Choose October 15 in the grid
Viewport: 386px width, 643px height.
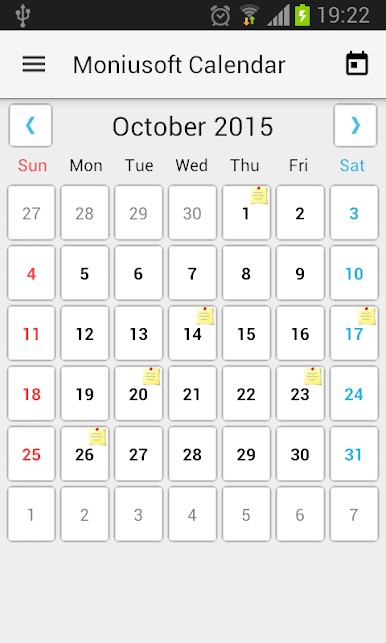coord(246,333)
